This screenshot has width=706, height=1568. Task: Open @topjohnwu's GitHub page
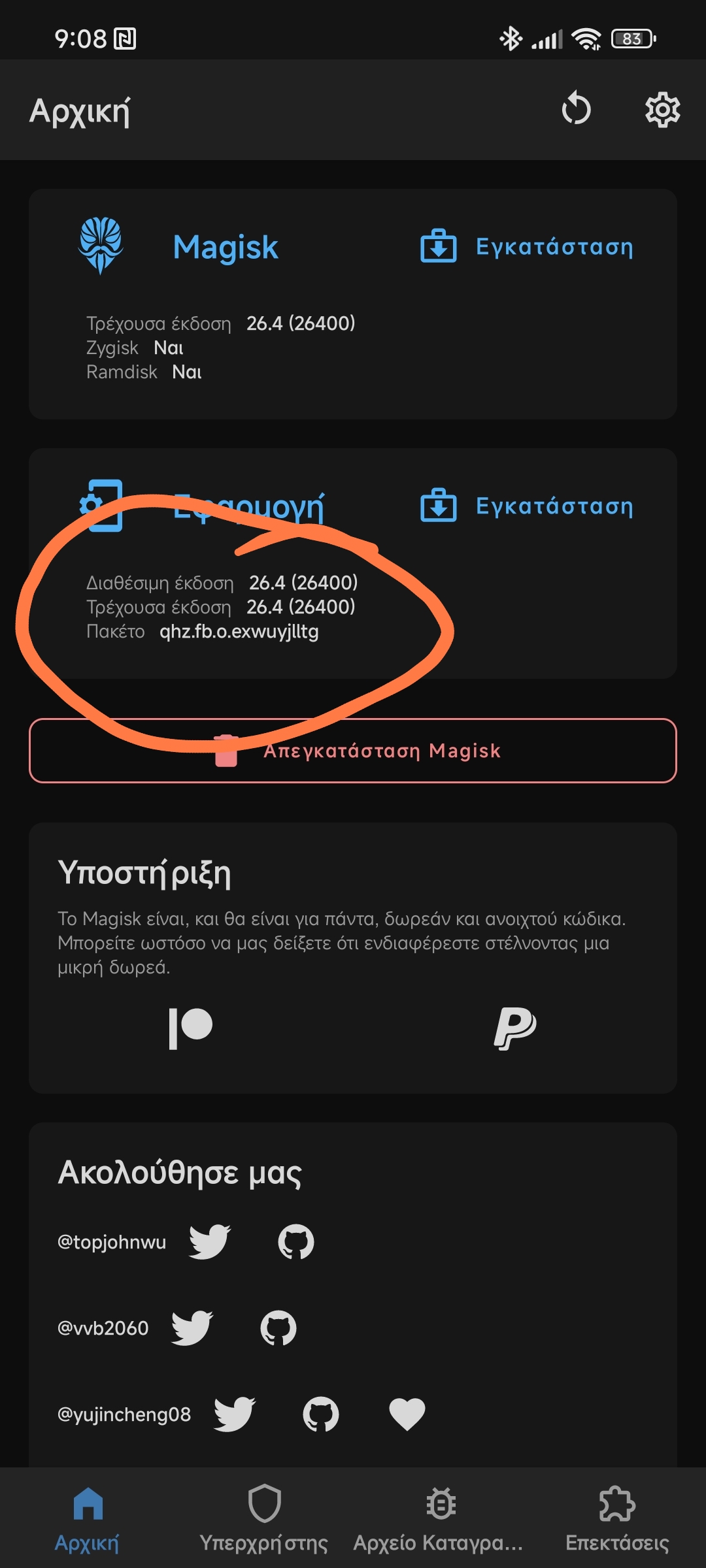click(x=296, y=1241)
